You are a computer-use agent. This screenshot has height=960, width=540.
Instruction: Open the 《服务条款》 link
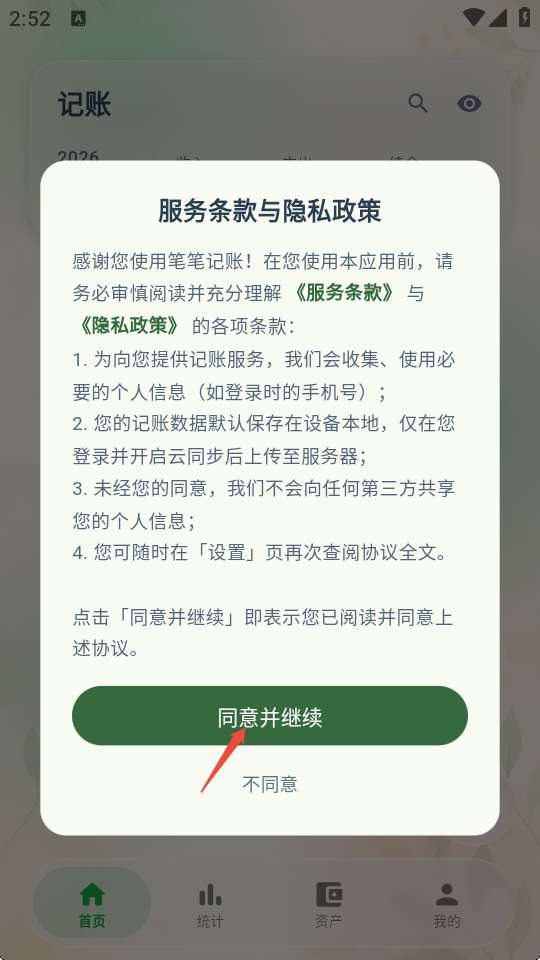(x=344, y=293)
